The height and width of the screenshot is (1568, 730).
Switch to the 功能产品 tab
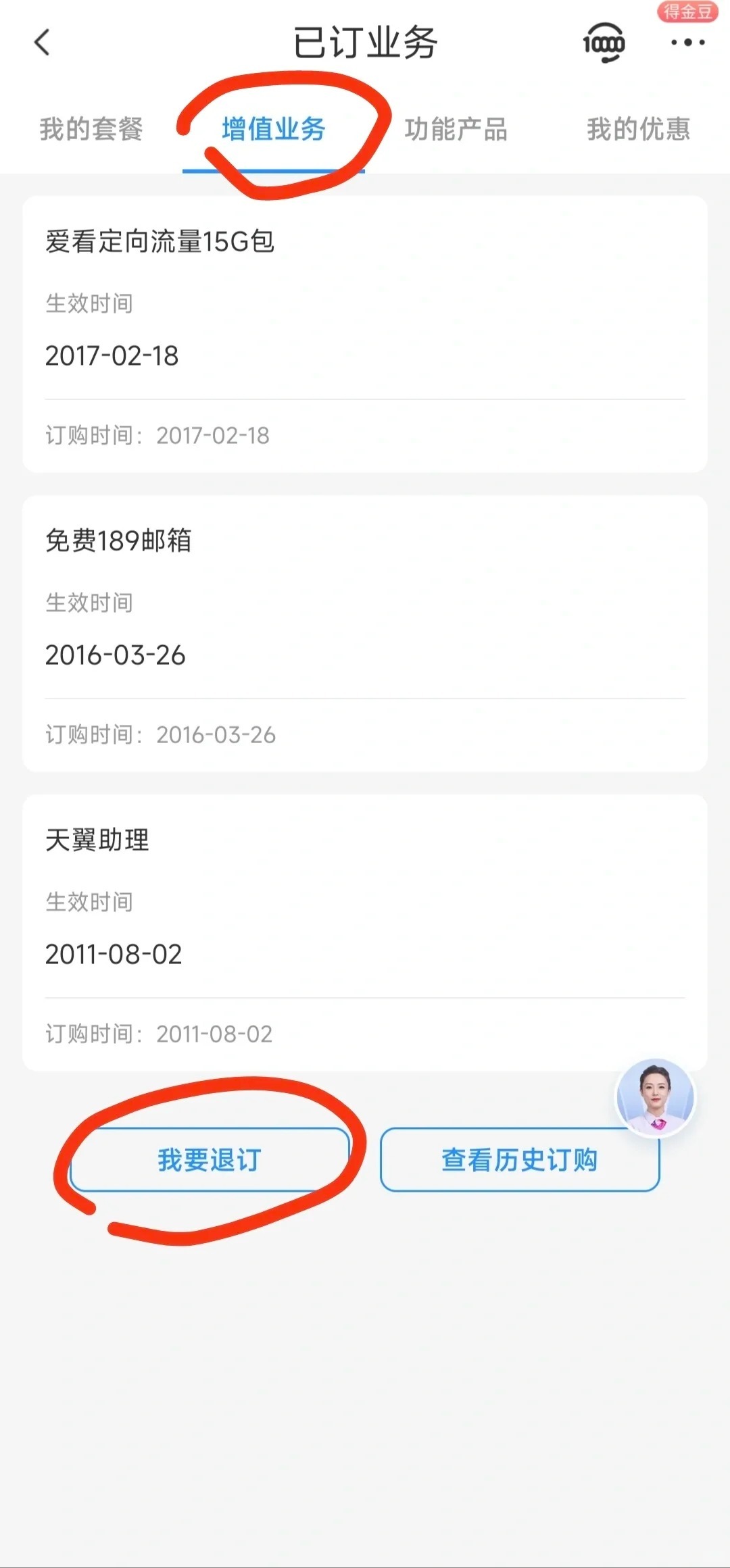coord(456,129)
